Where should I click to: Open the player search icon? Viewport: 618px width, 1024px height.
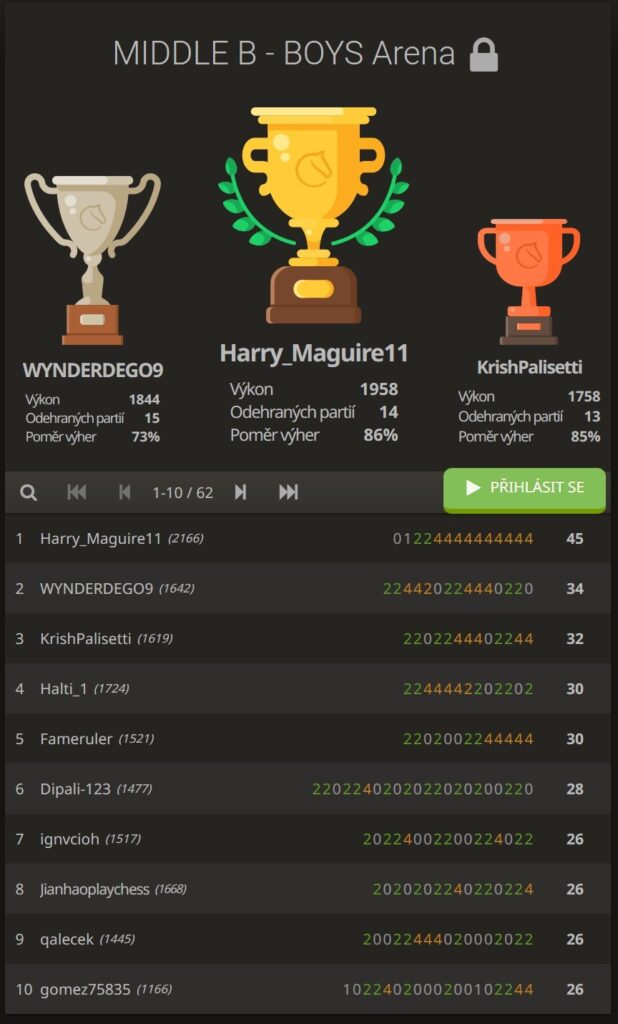[x=29, y=492]
